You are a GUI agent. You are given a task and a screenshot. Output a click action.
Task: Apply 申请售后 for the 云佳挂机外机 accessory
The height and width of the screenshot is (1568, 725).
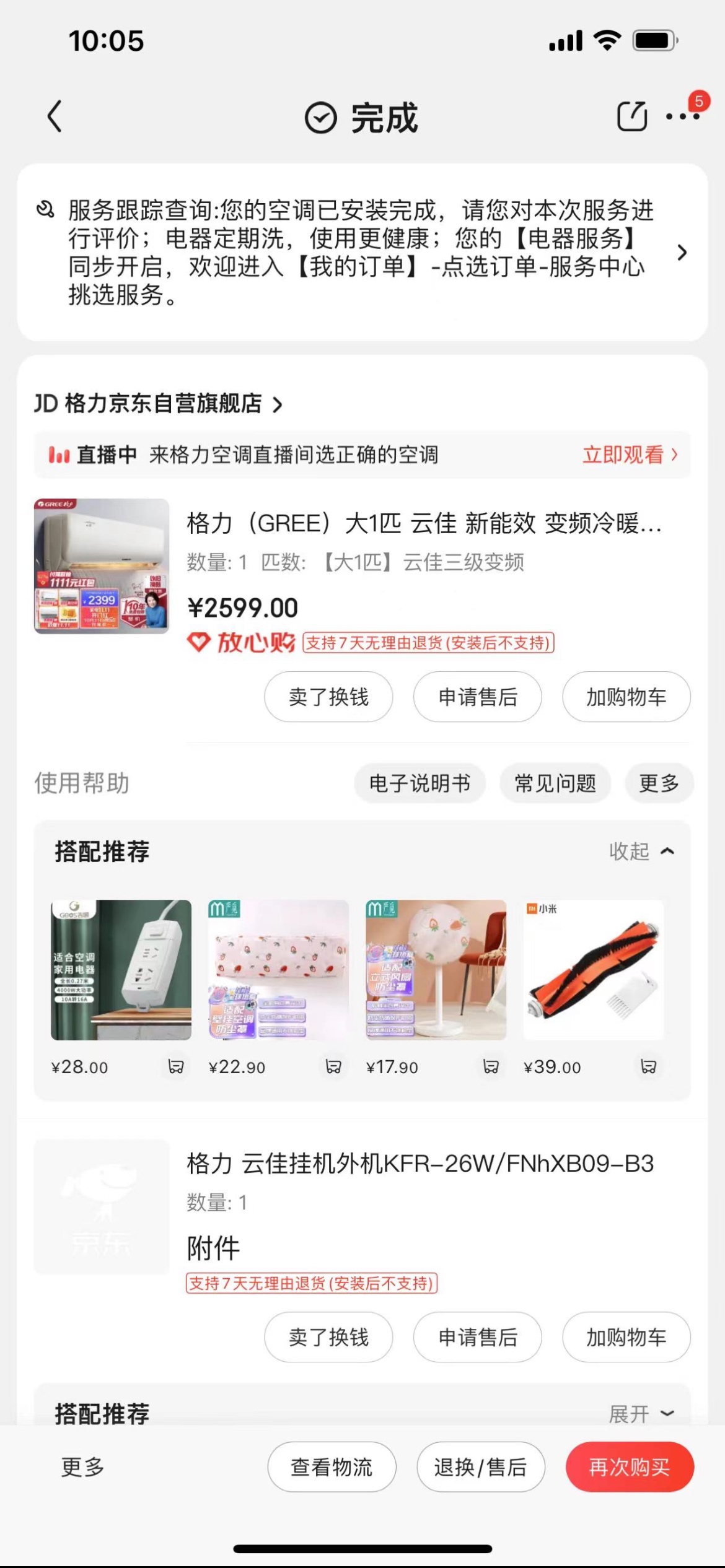(477, 1337)
